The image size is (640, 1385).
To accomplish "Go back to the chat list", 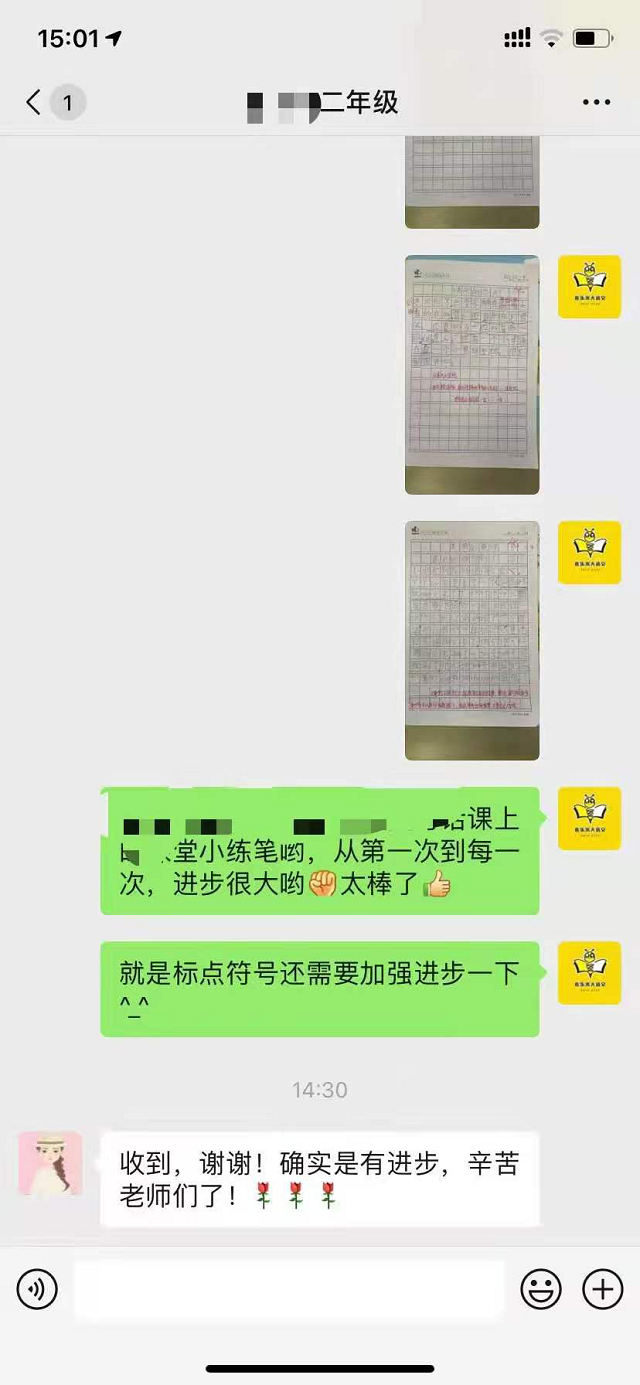I will point(34,102).
